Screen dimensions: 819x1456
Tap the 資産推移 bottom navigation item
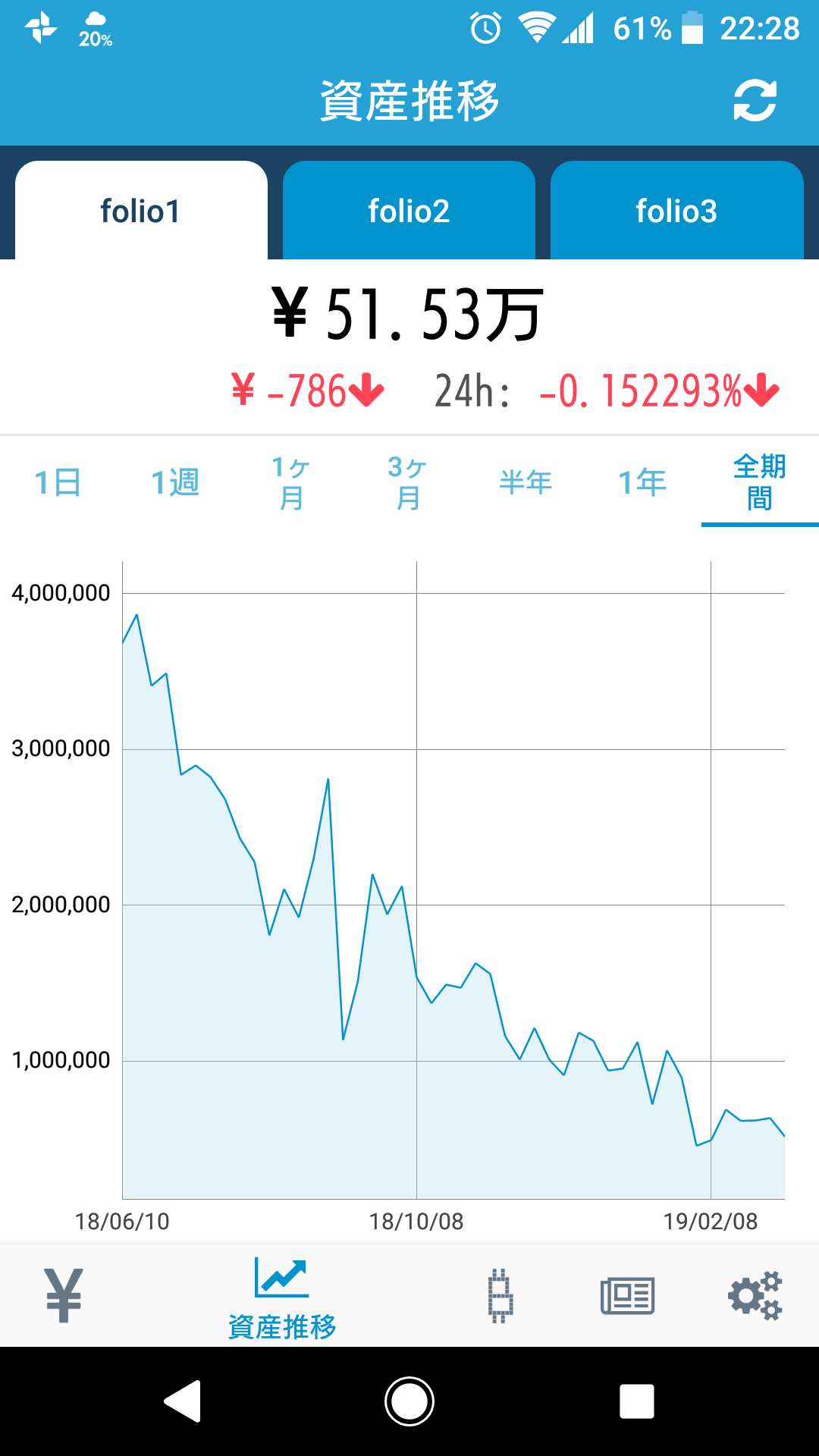pyautogui.click(x=282, y=1298)
